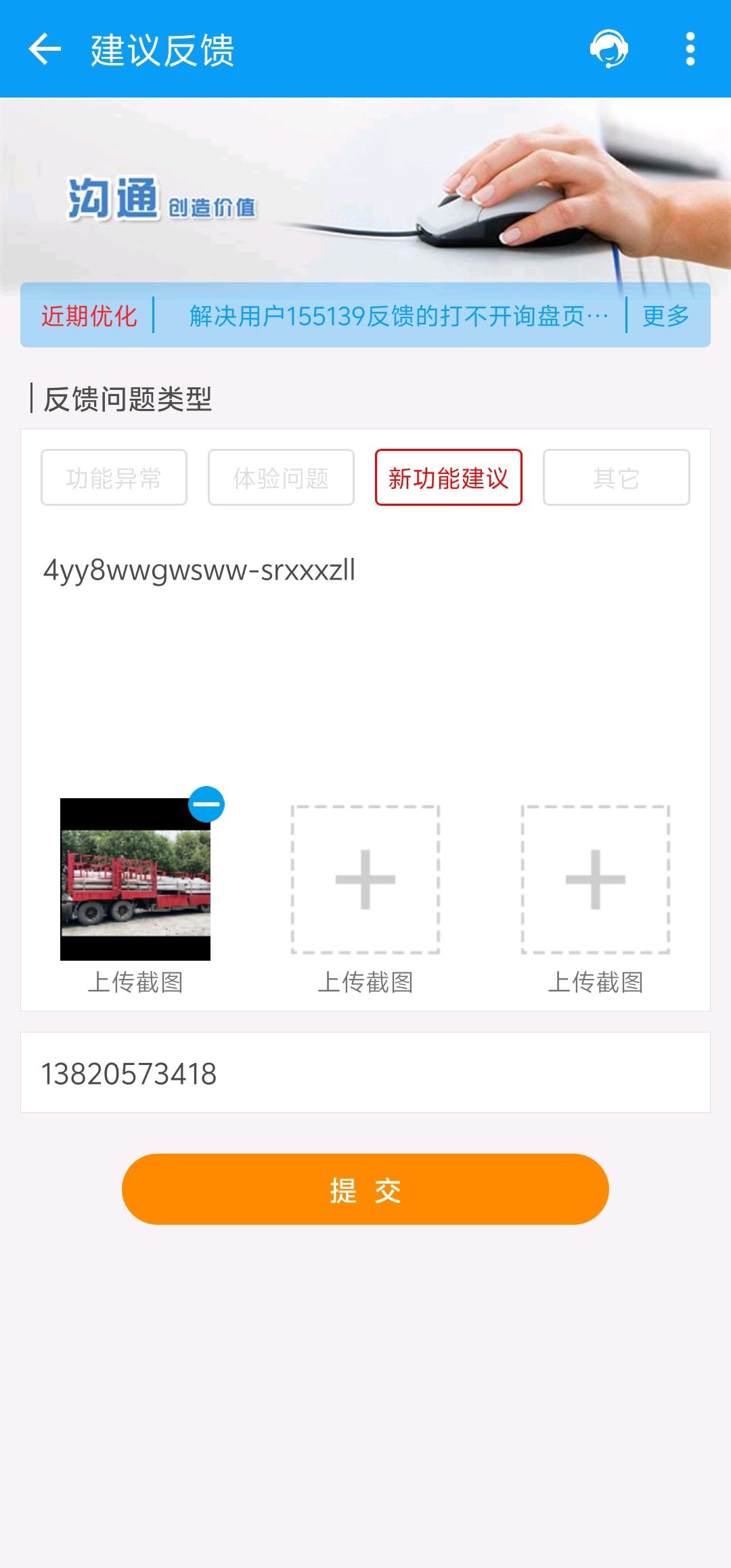The width and height of the screenshot is (731, 1568).
Task: Open the three-dot overflow menu
Action: pos(690,49)
